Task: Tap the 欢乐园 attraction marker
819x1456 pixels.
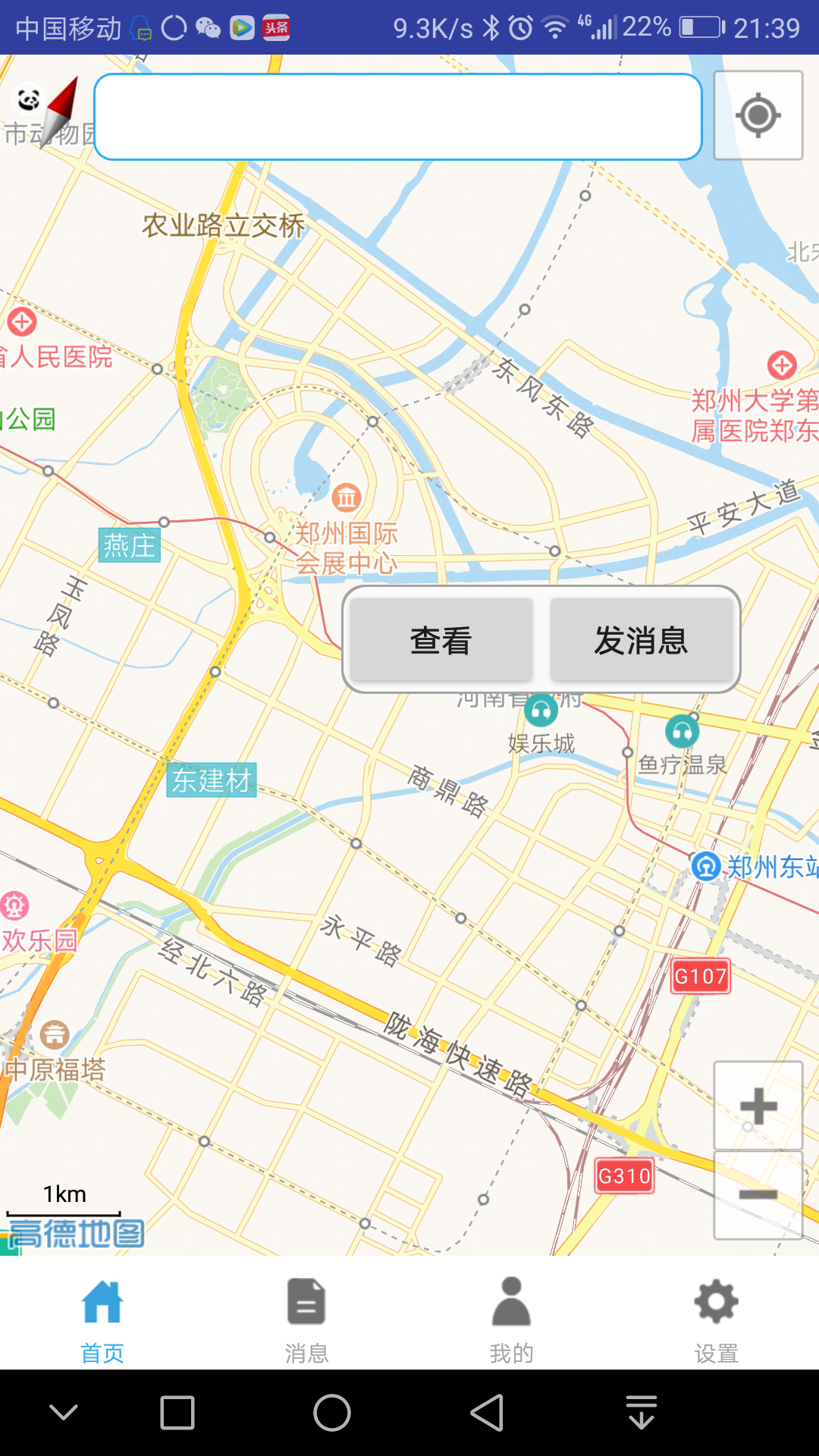Action: tap(15, 905)
